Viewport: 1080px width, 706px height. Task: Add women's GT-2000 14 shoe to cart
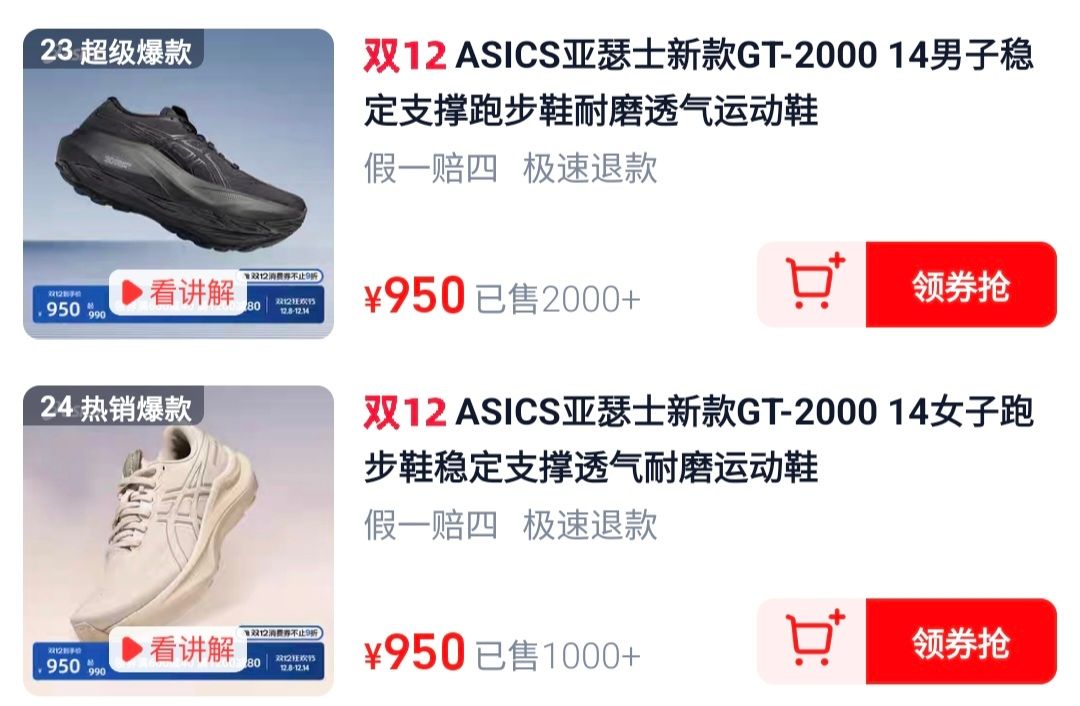[x=811, y=641]
